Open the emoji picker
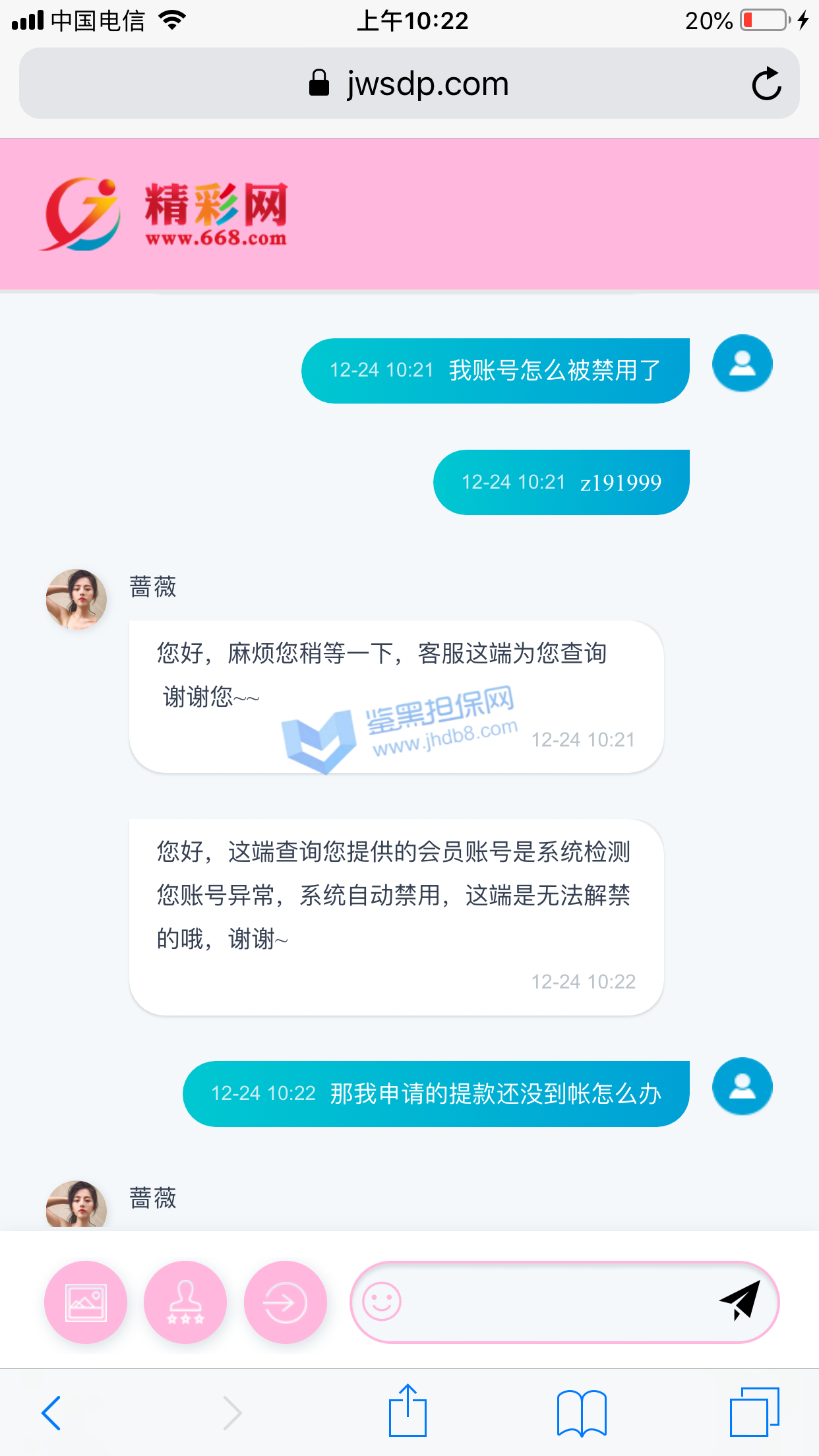The width and height of the screenshot is (819, 1456). tap(382, 1302)
